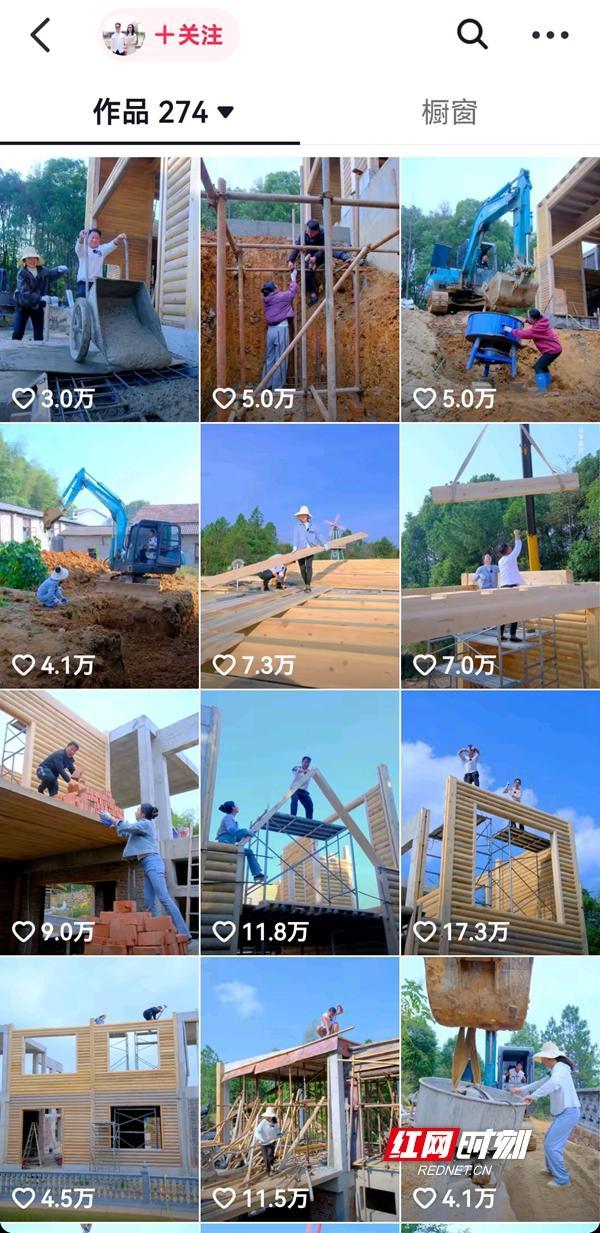The height and width of the screenshot is (1233, 600).
Task: Open the video with 4.5万 likes
Action: [x=99, y=1088]
